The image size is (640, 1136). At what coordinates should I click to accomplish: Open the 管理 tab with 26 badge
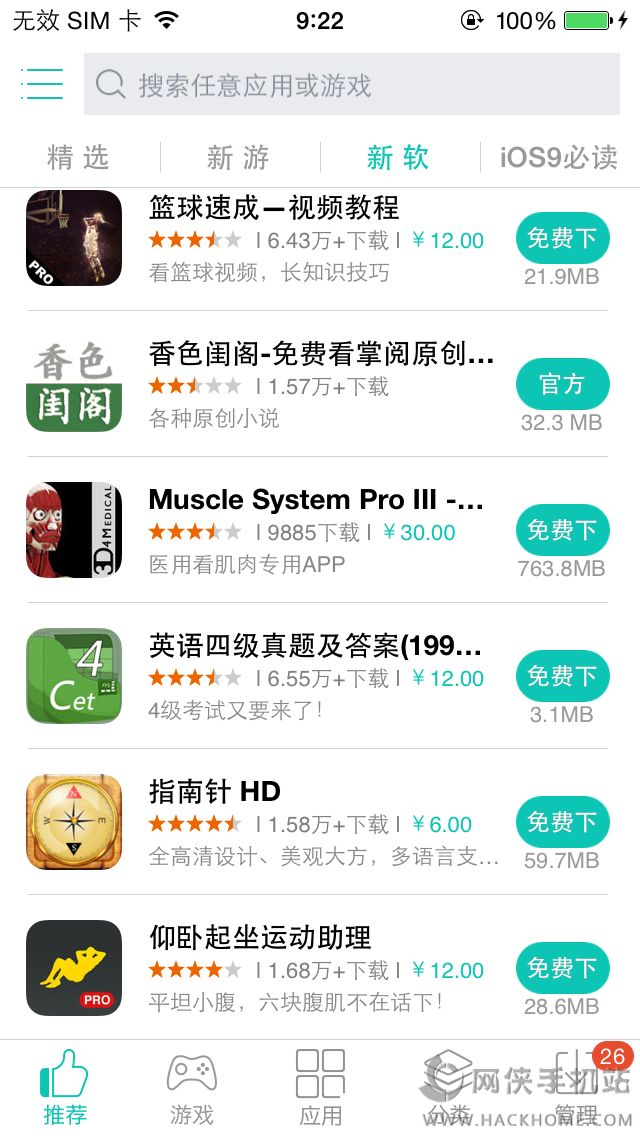[576, 1088]
